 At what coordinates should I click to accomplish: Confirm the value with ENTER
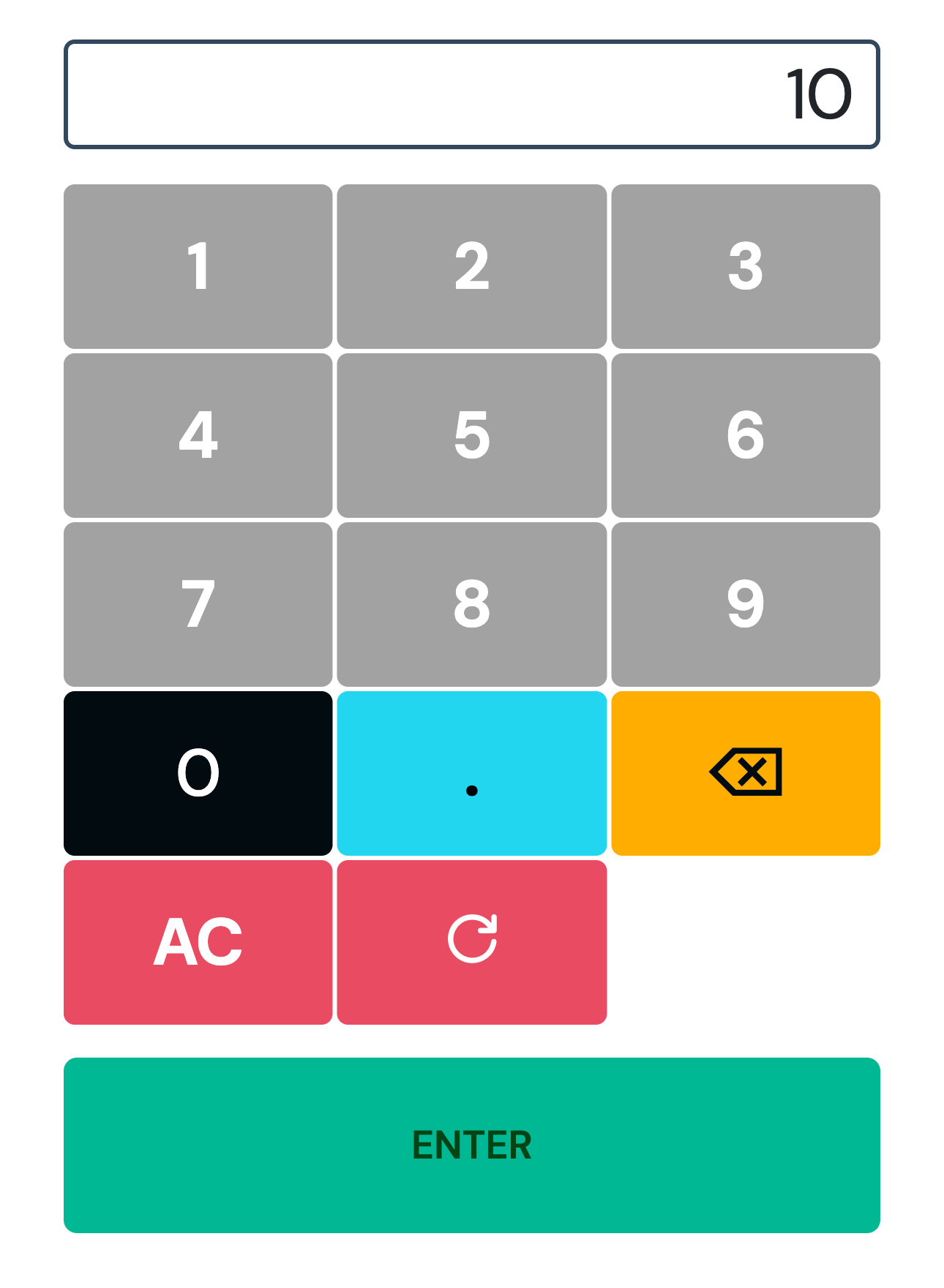(471, 1145)
